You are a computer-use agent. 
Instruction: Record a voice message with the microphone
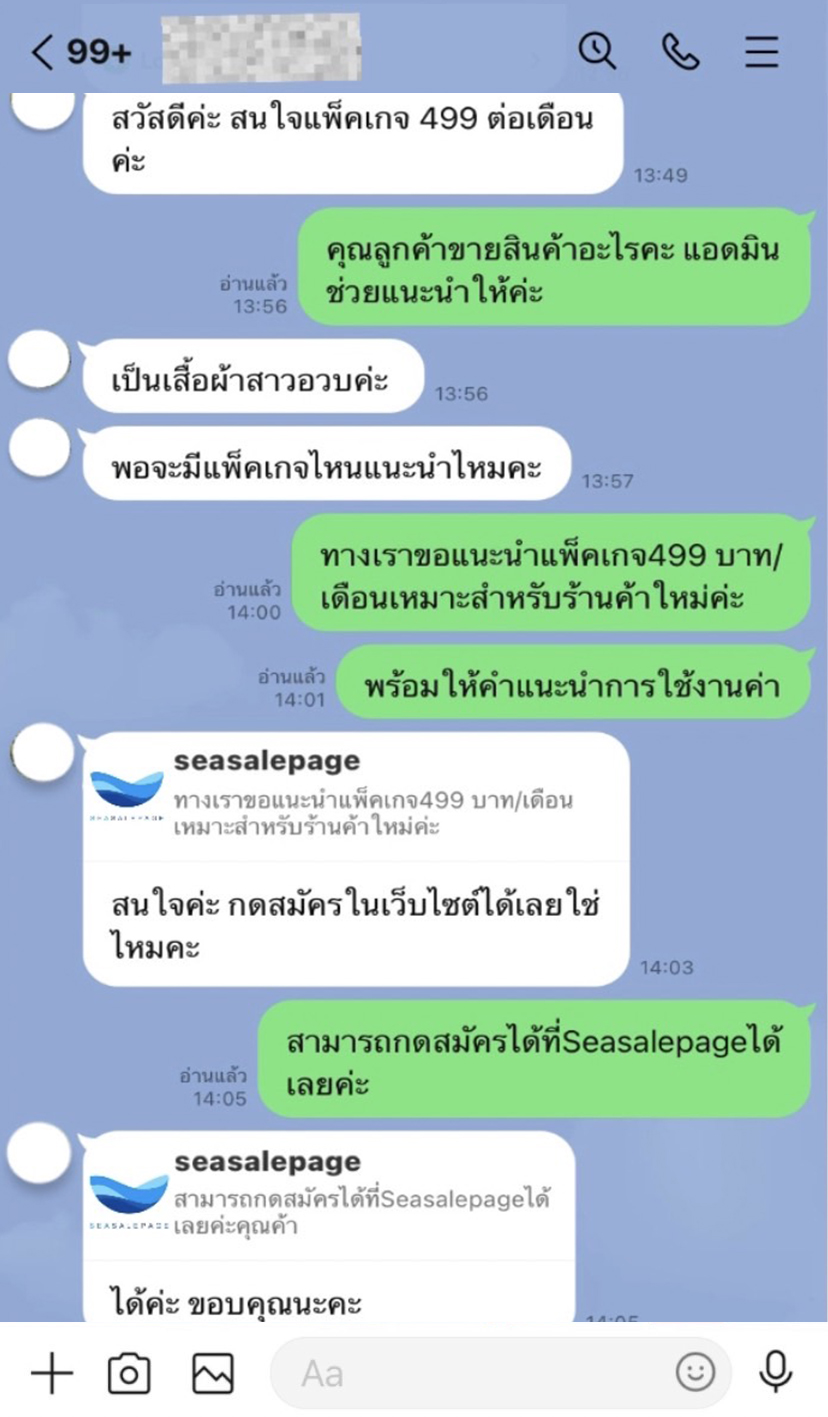775,1372
